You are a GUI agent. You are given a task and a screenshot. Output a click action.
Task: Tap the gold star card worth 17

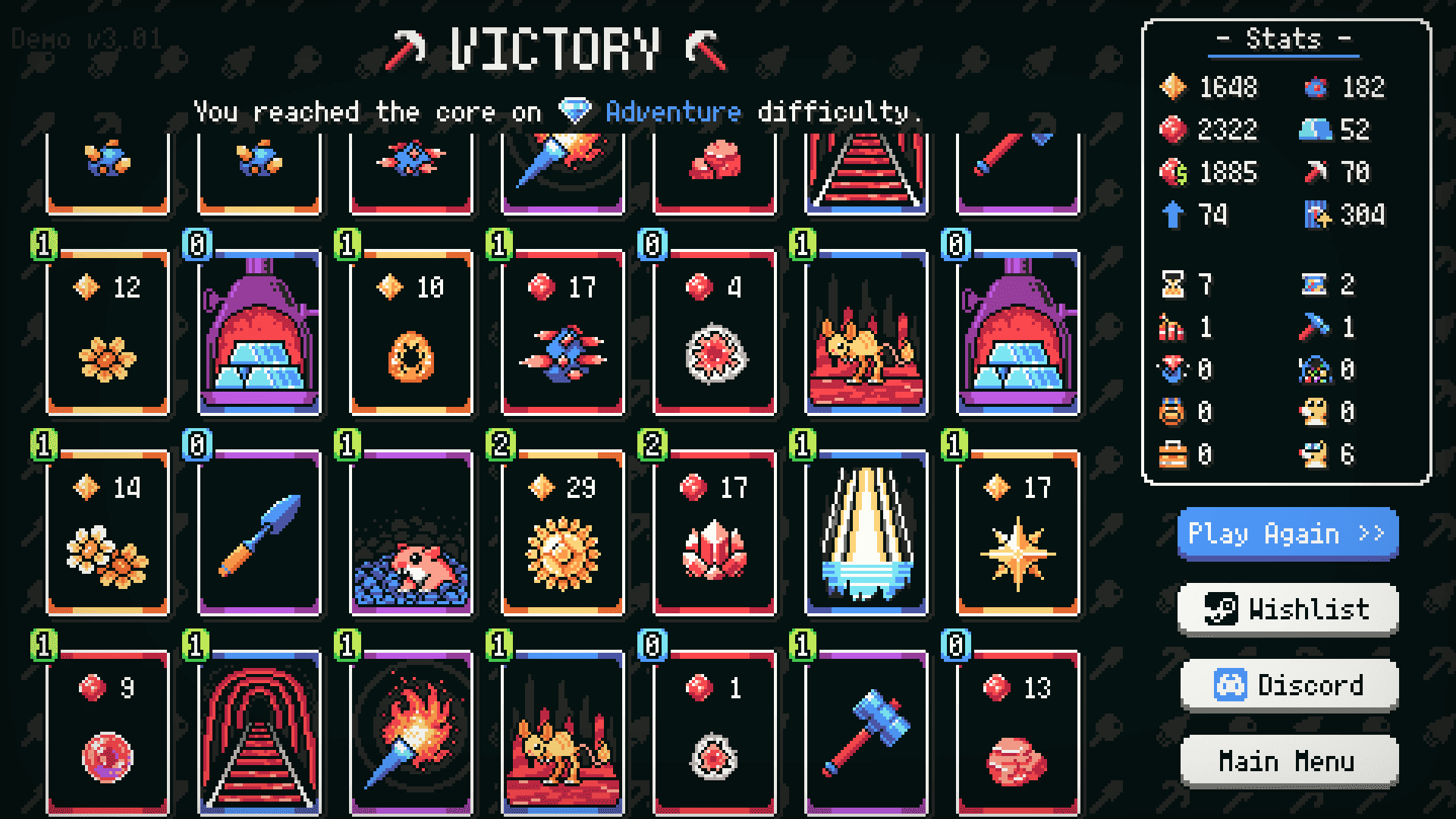point(1017,533)
